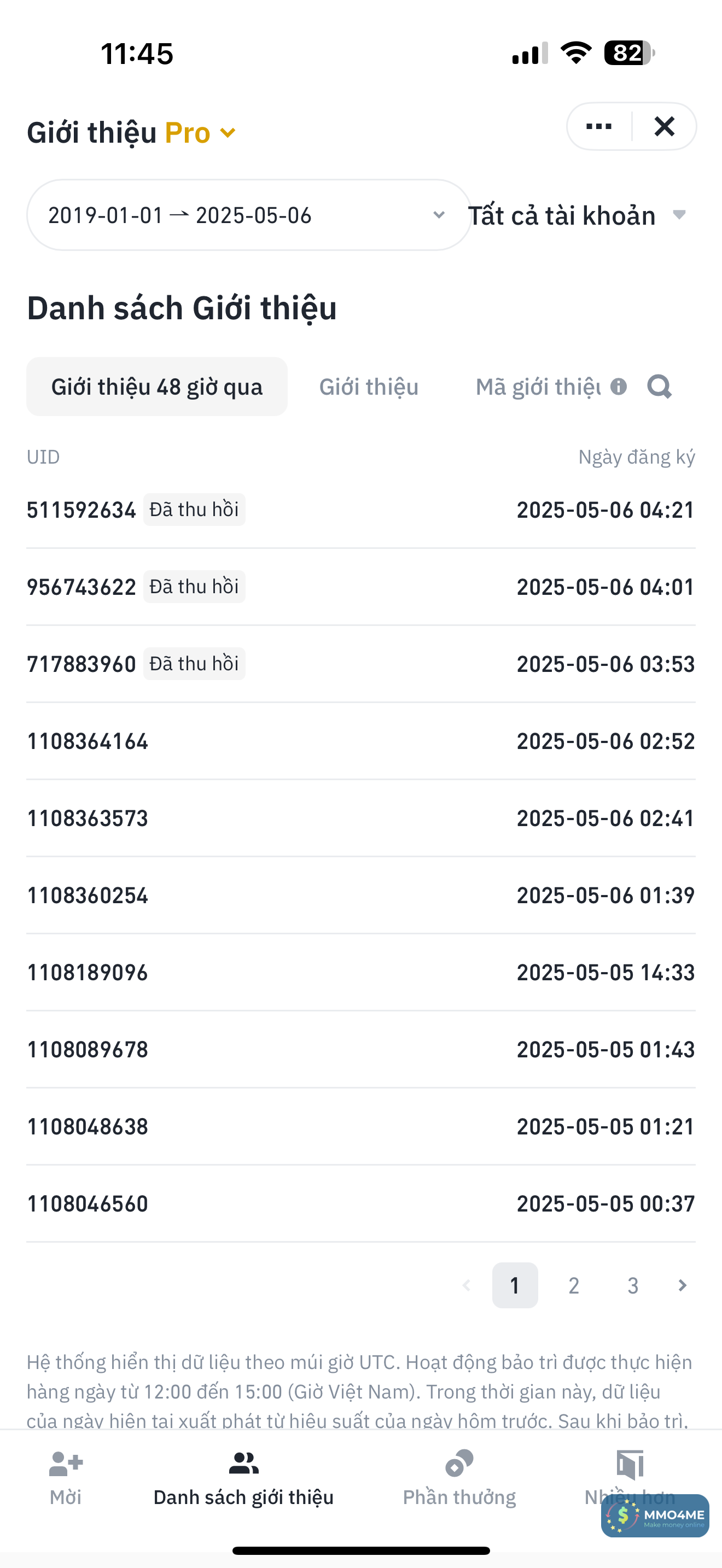
Task: Select the Giới thiệu 48 giờ qua tab
Action: pyautogui.click(x=157, y=387)
